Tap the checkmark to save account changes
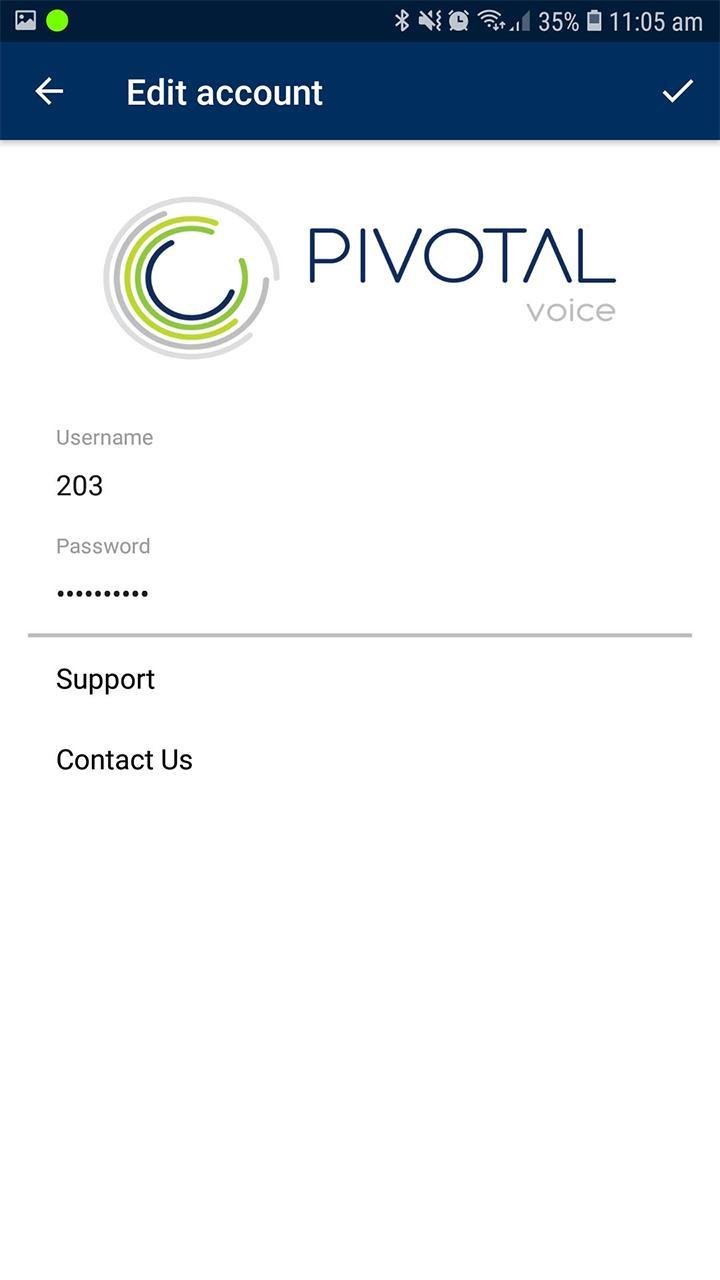 point(678,91)
